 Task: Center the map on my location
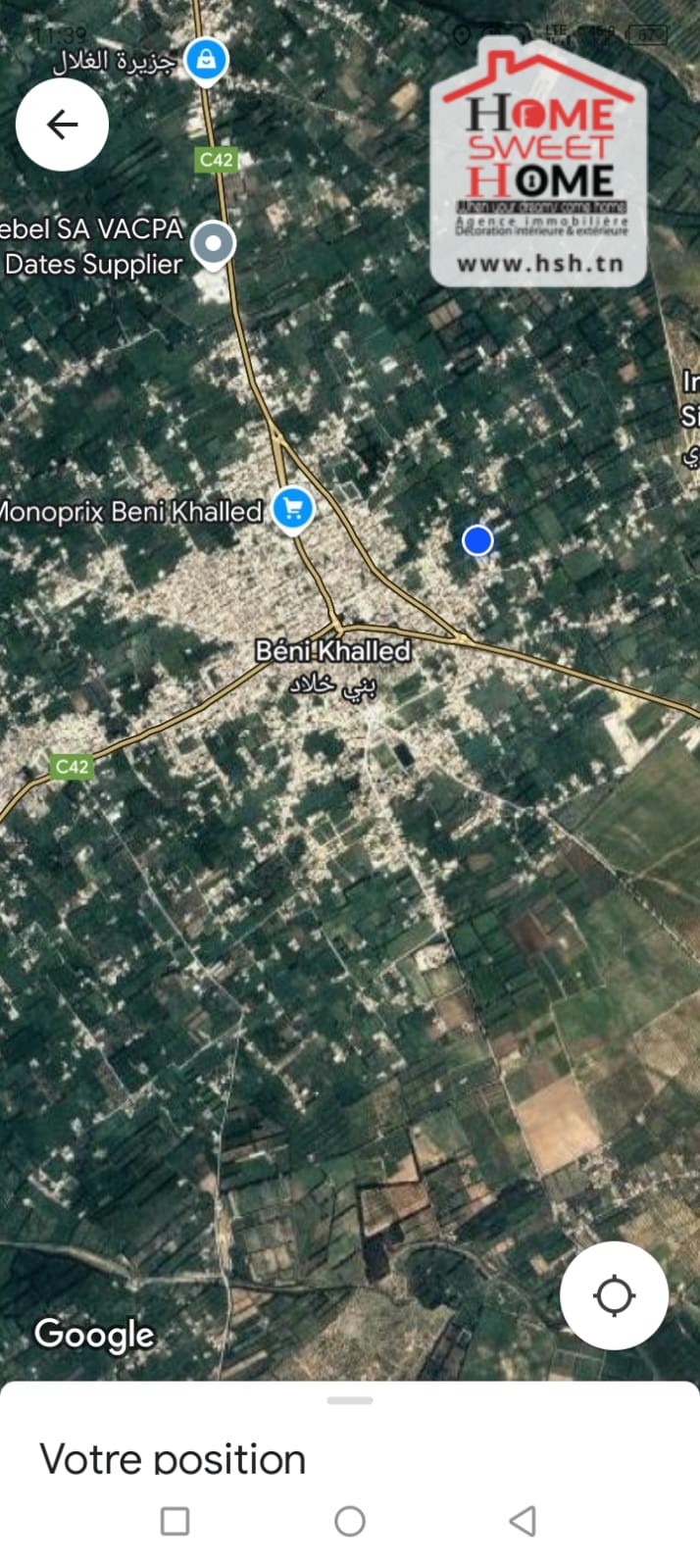[614, 1295]
